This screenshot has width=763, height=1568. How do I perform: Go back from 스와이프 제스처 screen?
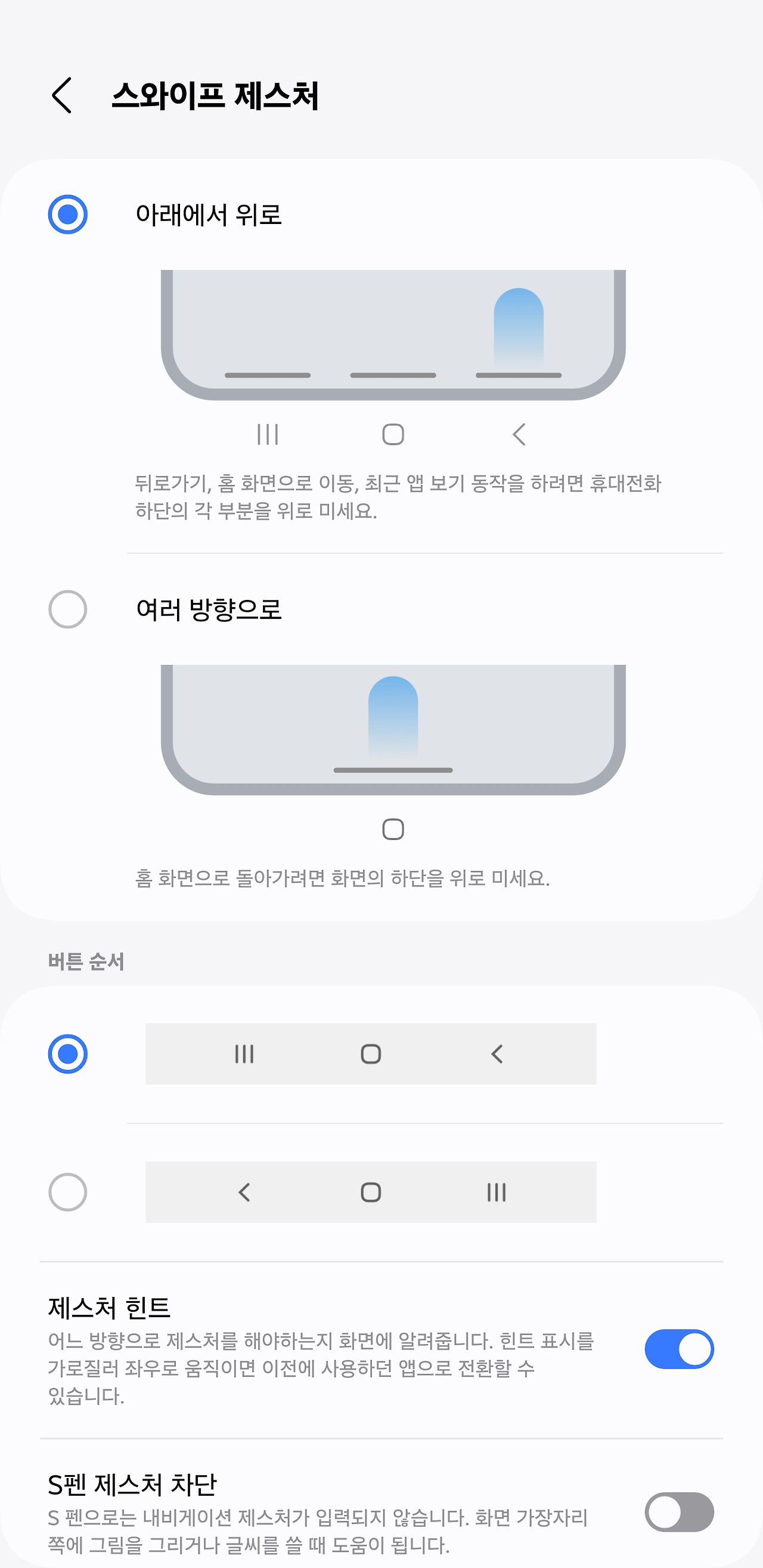point(61,95)
